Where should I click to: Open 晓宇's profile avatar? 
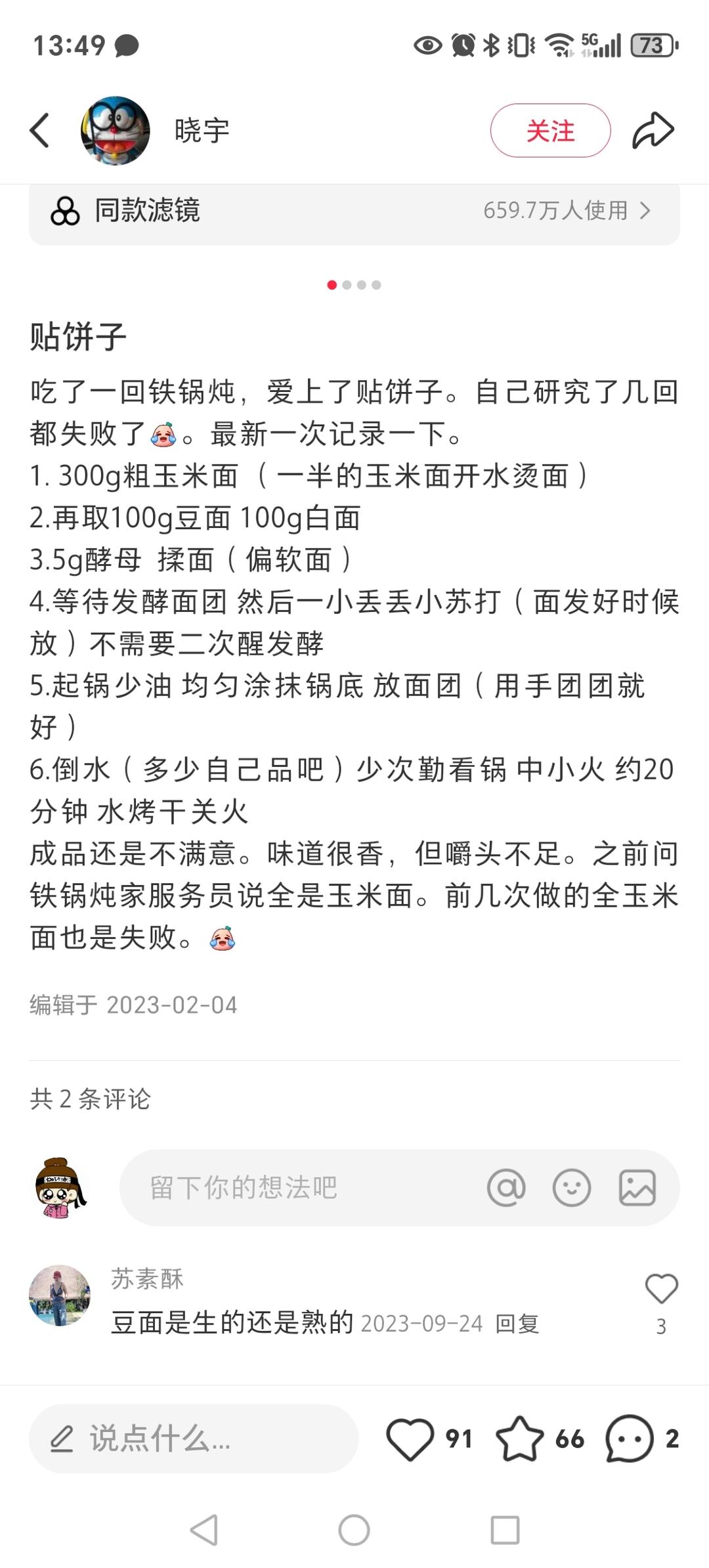click(115, 130)
